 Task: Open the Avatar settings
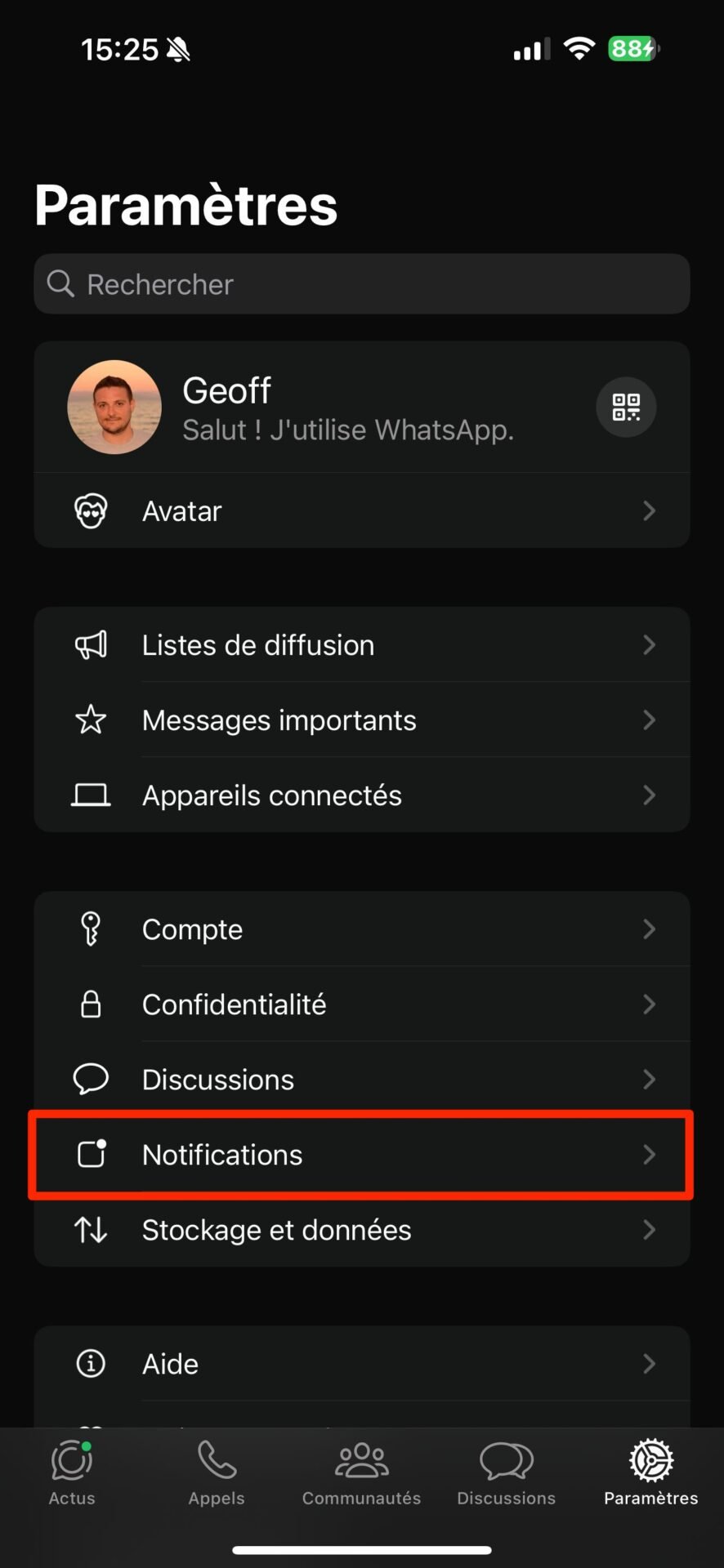[x=362, y=511]
